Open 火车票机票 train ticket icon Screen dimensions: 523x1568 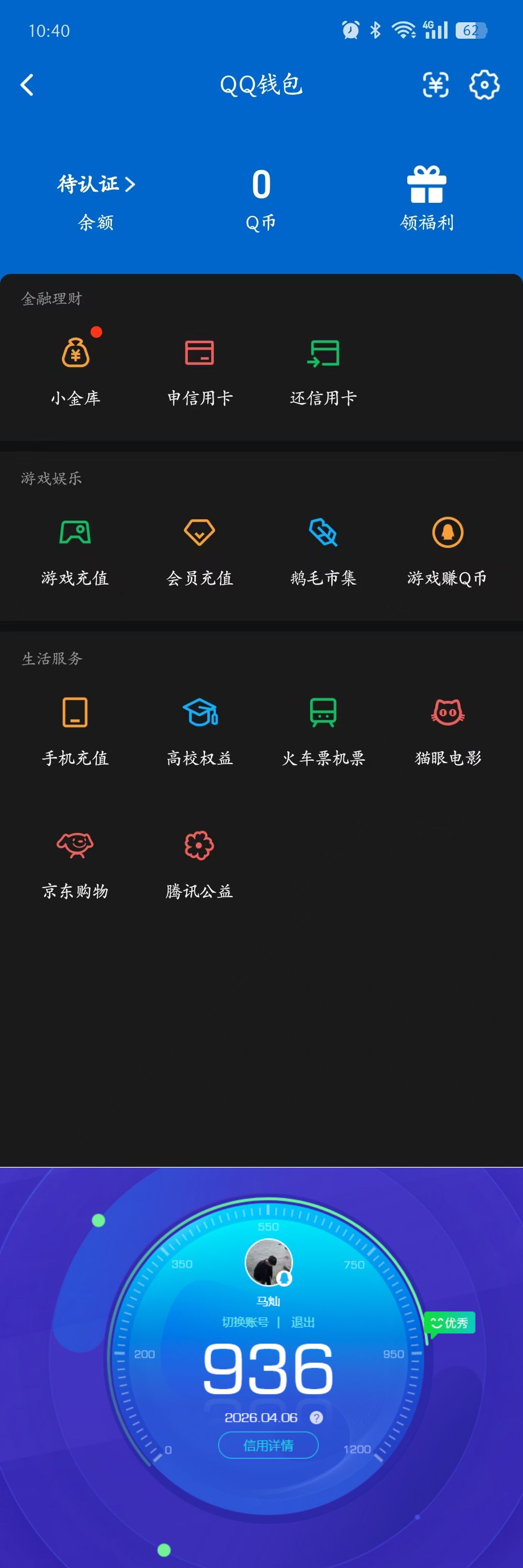(x=323, y=712)
